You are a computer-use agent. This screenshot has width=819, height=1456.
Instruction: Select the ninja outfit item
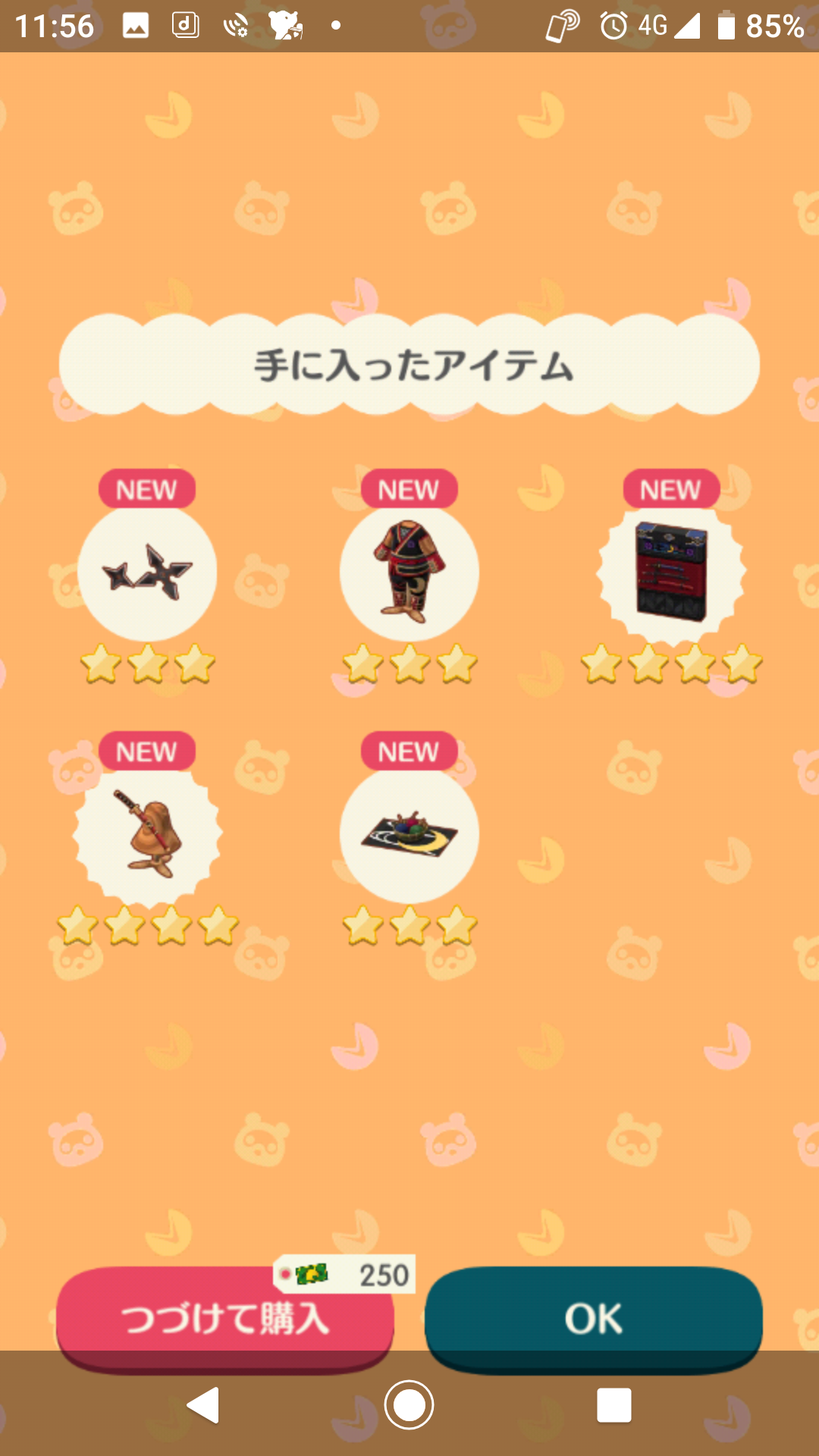[x=409, y=573]
